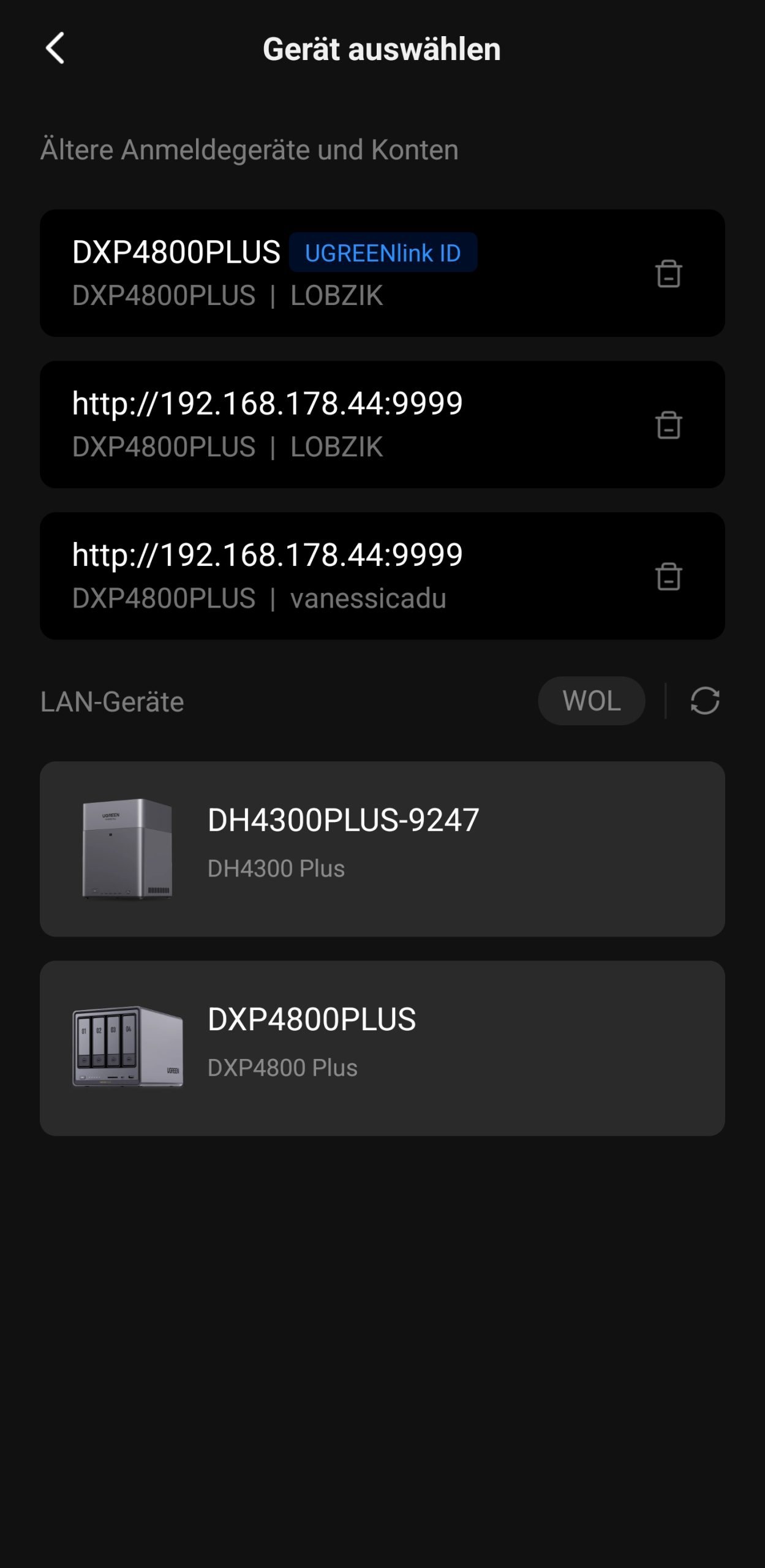The image size is (765, 1568).
Task: Tap the WOL button
Action: coord(591,701)
